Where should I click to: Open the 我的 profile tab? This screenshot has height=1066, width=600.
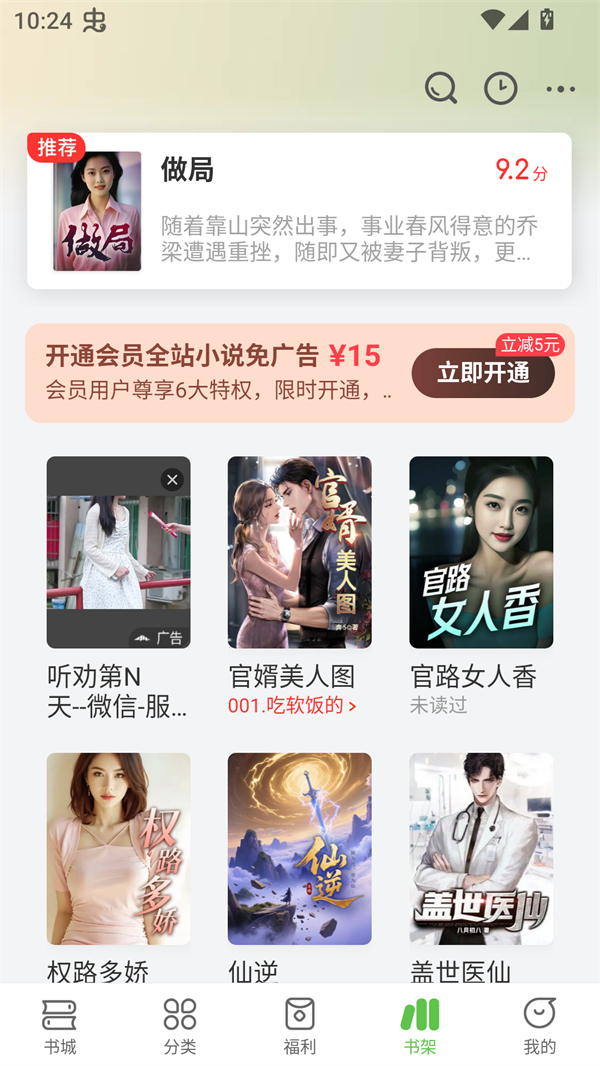point(540,1026)
